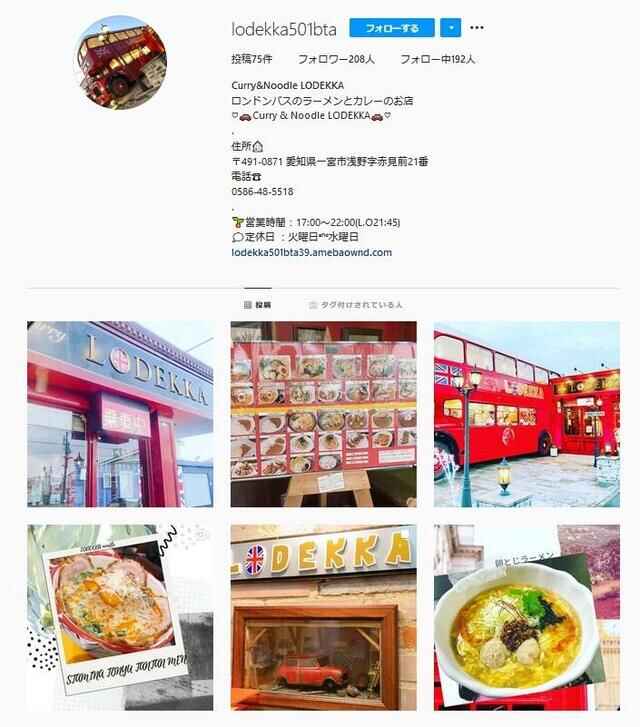
Task: Open the ramen polaroid collage post
Action: (120, 616)
